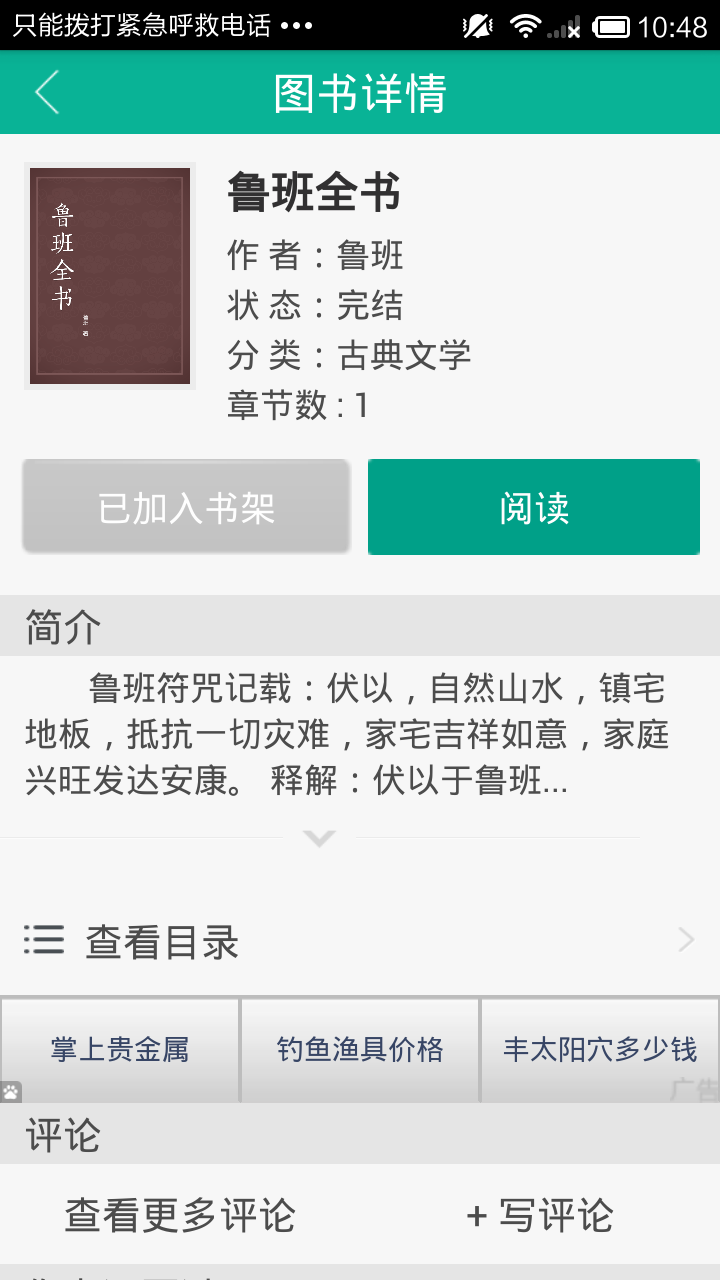Click the paw icon on the ad banner

[14, 1092]
